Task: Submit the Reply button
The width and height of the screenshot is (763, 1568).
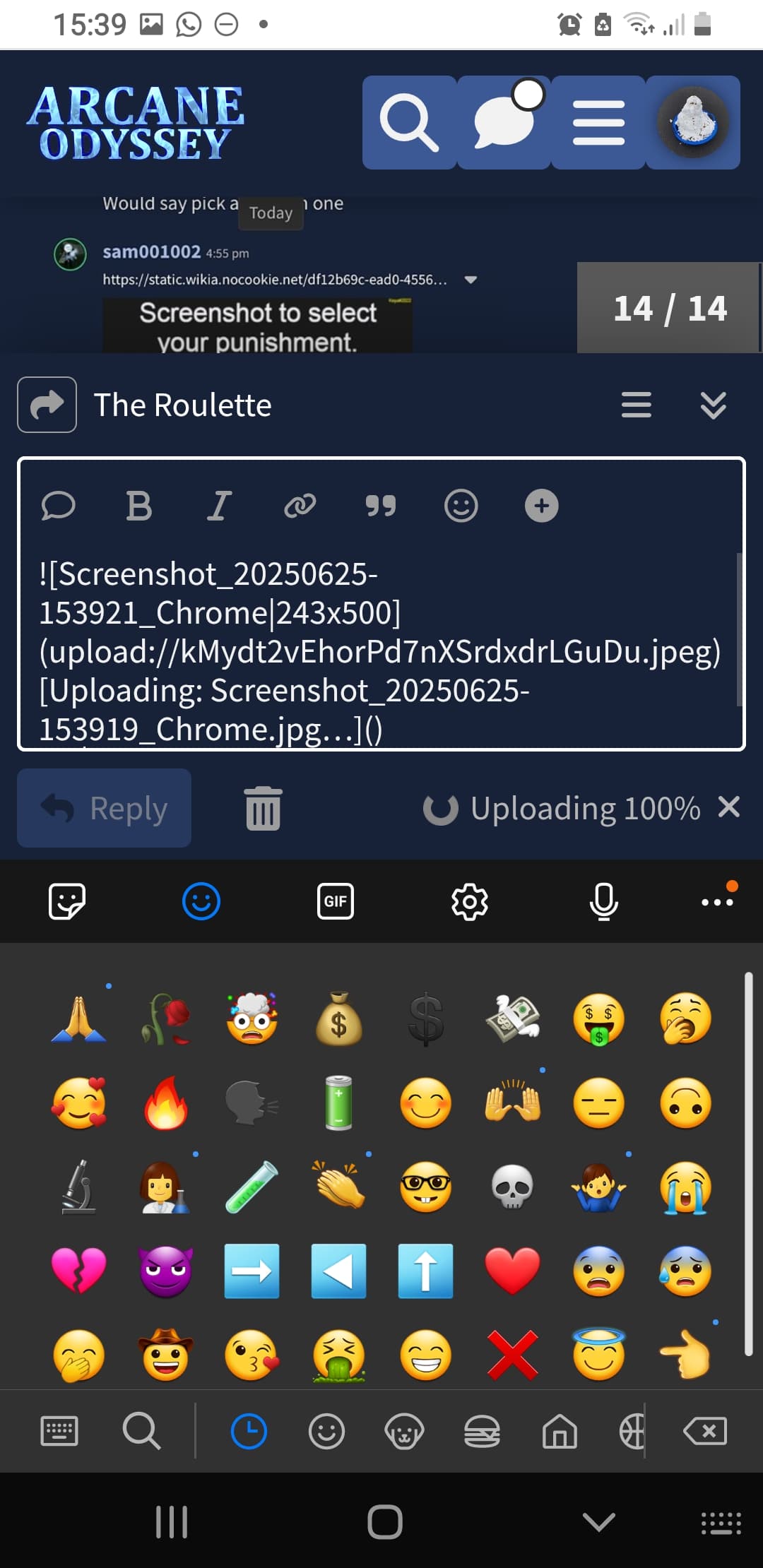Action: [x=104, y=808]
